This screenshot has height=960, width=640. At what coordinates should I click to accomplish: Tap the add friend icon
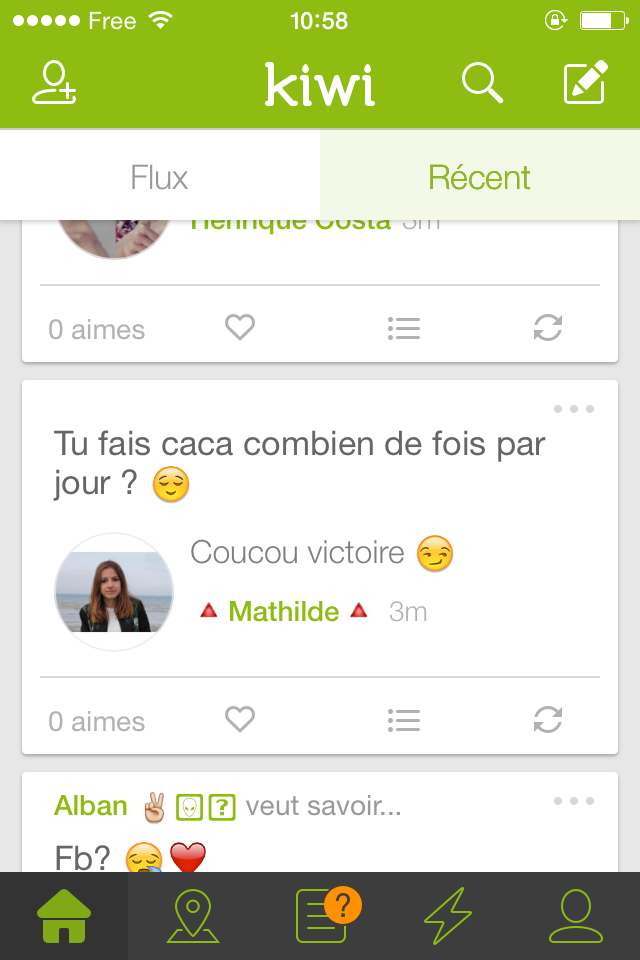click(x=54, y=83)
